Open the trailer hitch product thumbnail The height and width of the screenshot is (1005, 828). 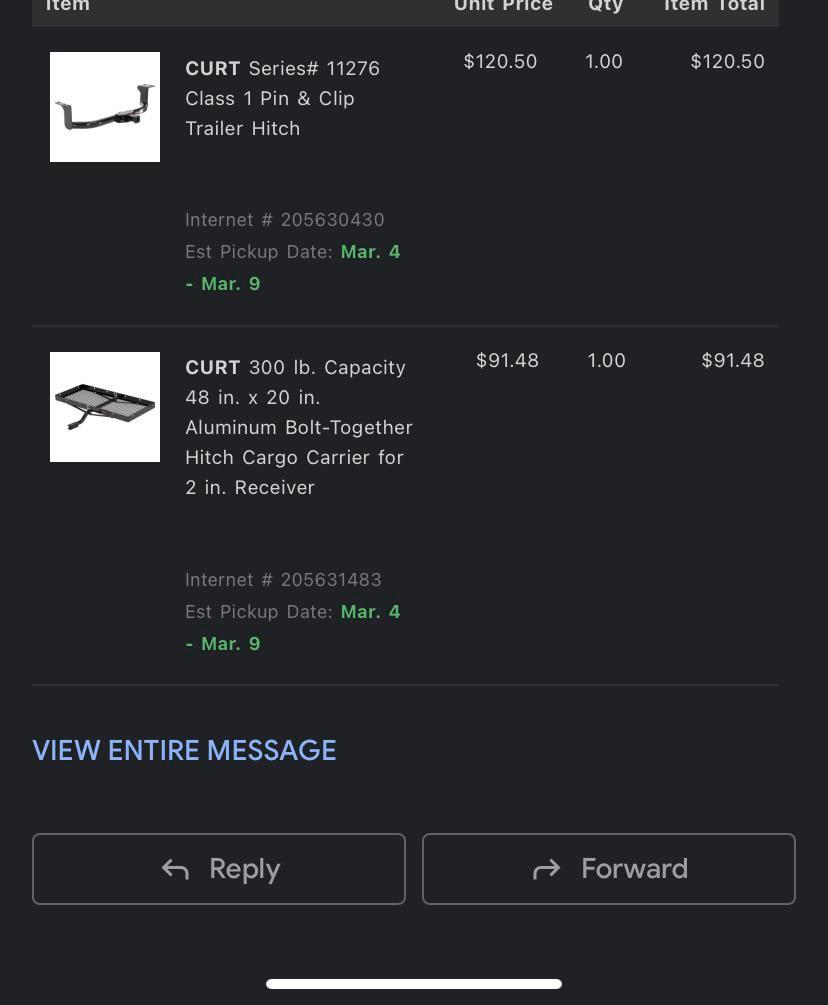pos(104,107)
